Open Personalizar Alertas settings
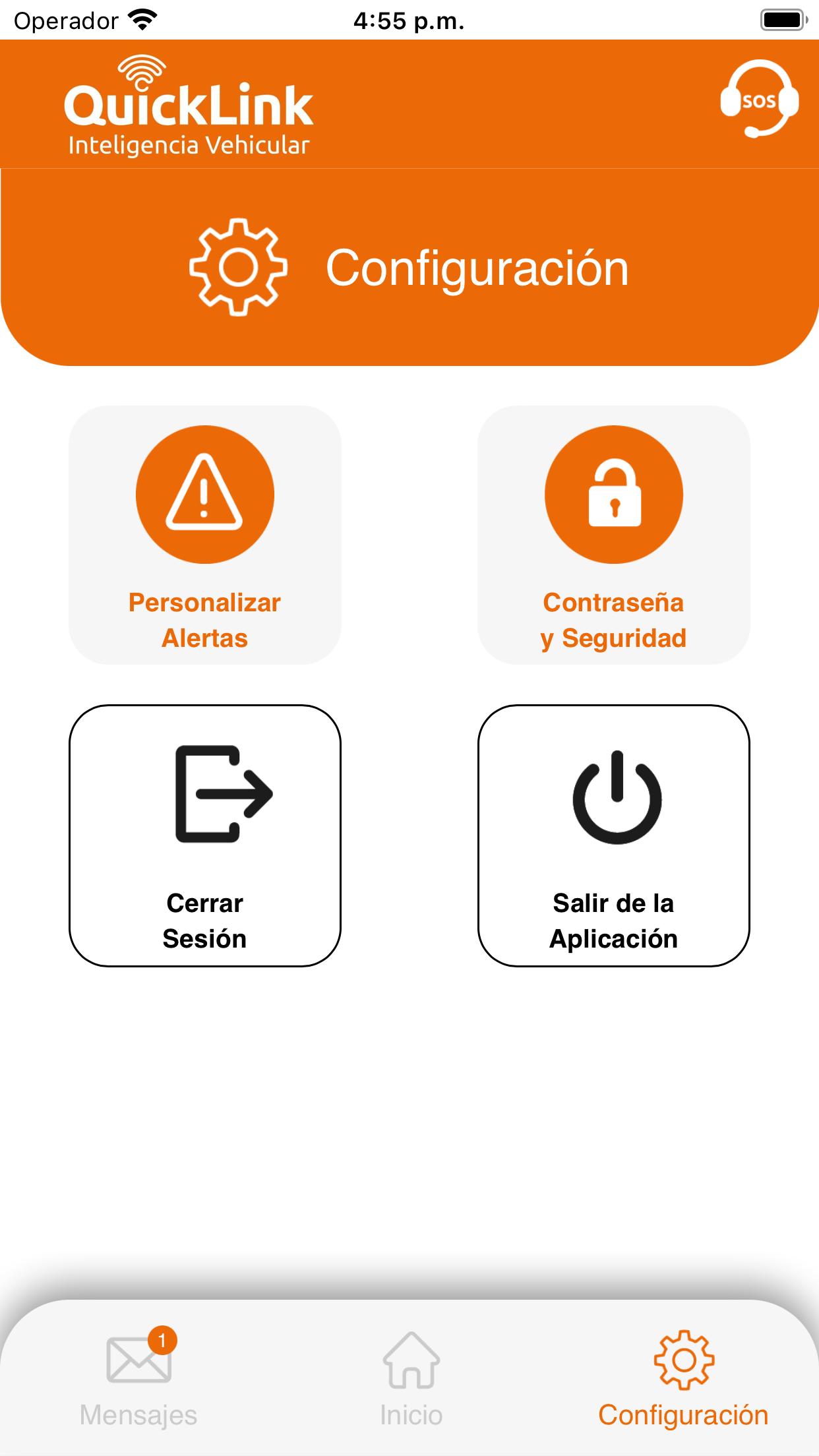This screenshot has height=1456, width=819. (x=205, y=535)
